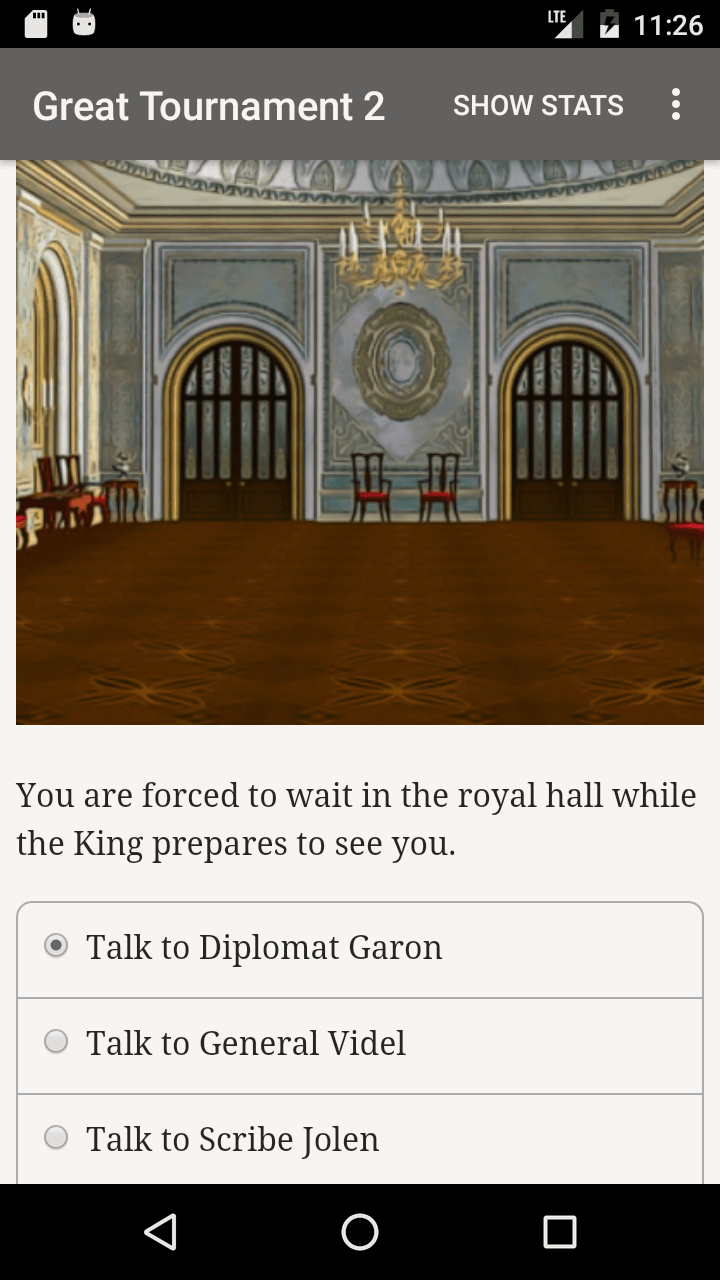Go to the home screen
The width and height of the screenshot is (720, 1280).
pyautogui.click(x=360, y=1232)
